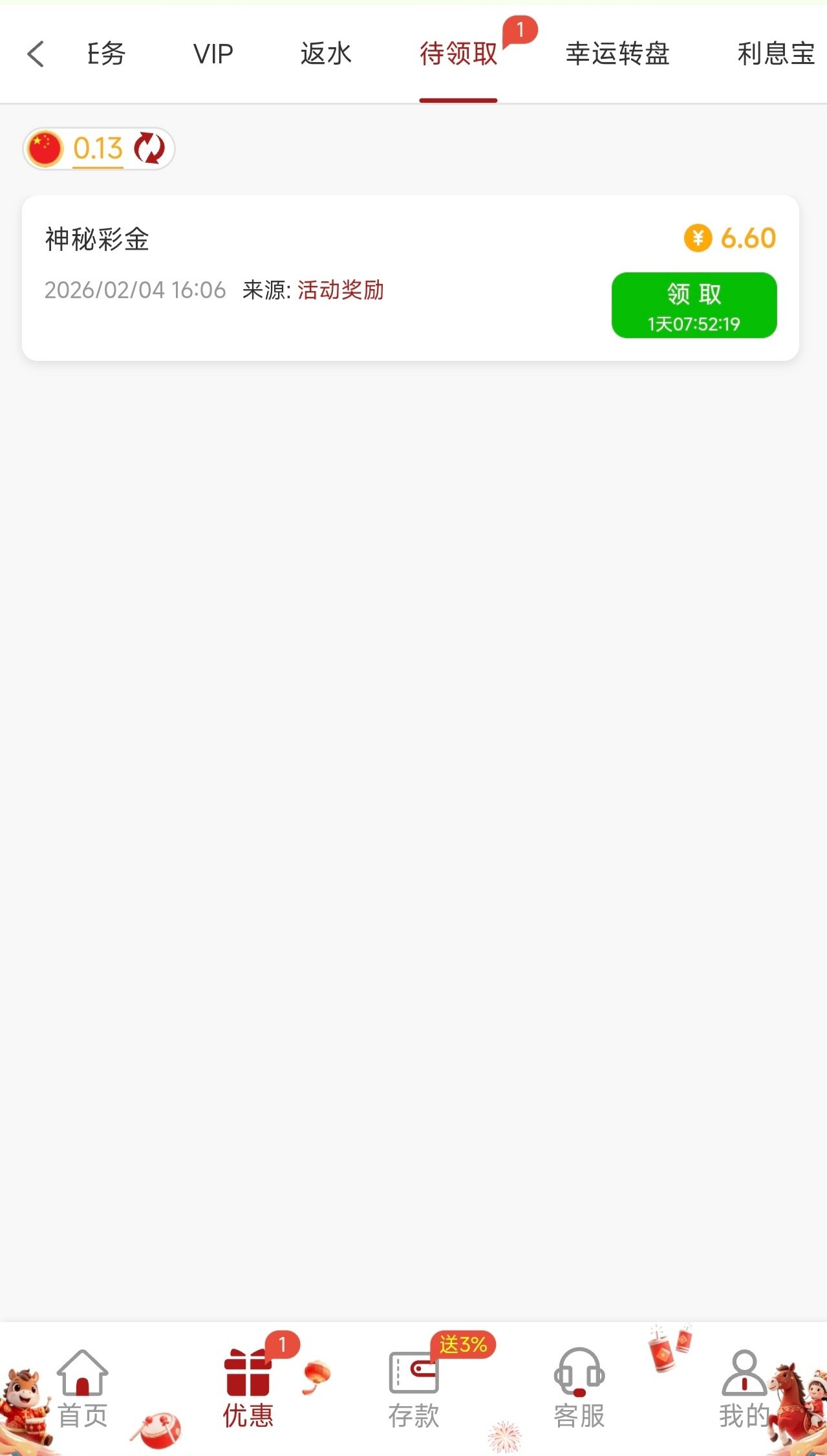Switch to the partially hidden 任务 tab

[x=106, y=54]
